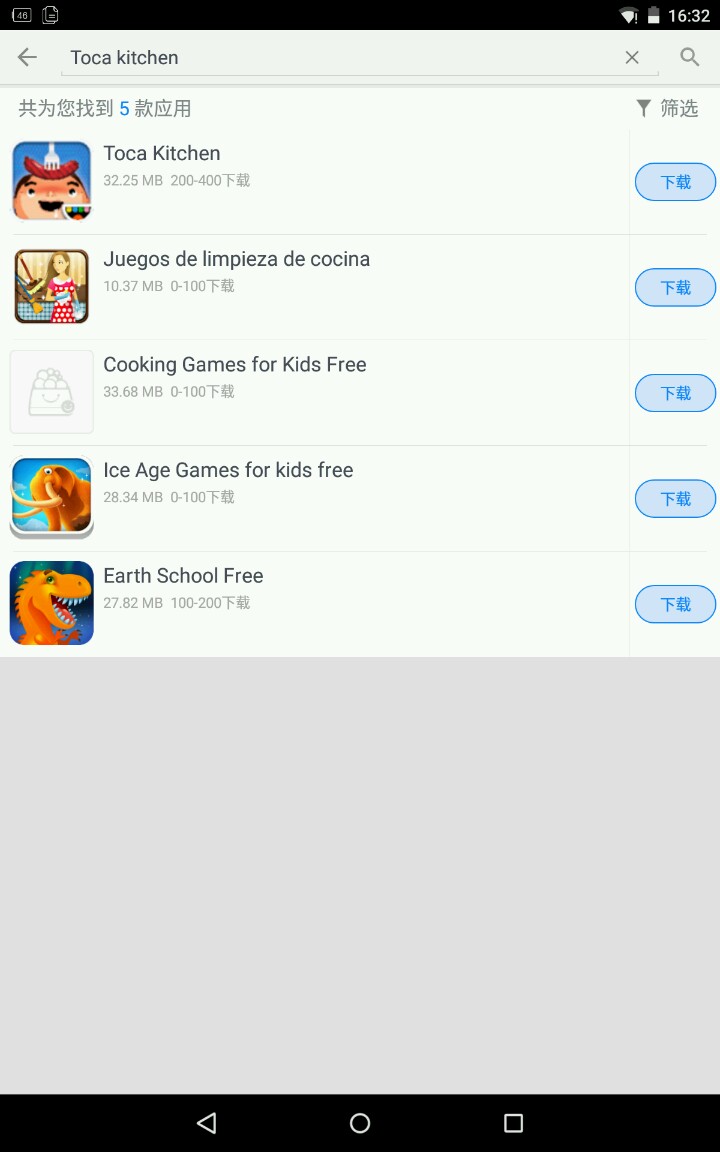Edit the Toca kitchen search field
720x1152 pixels.
coord(340,58)
